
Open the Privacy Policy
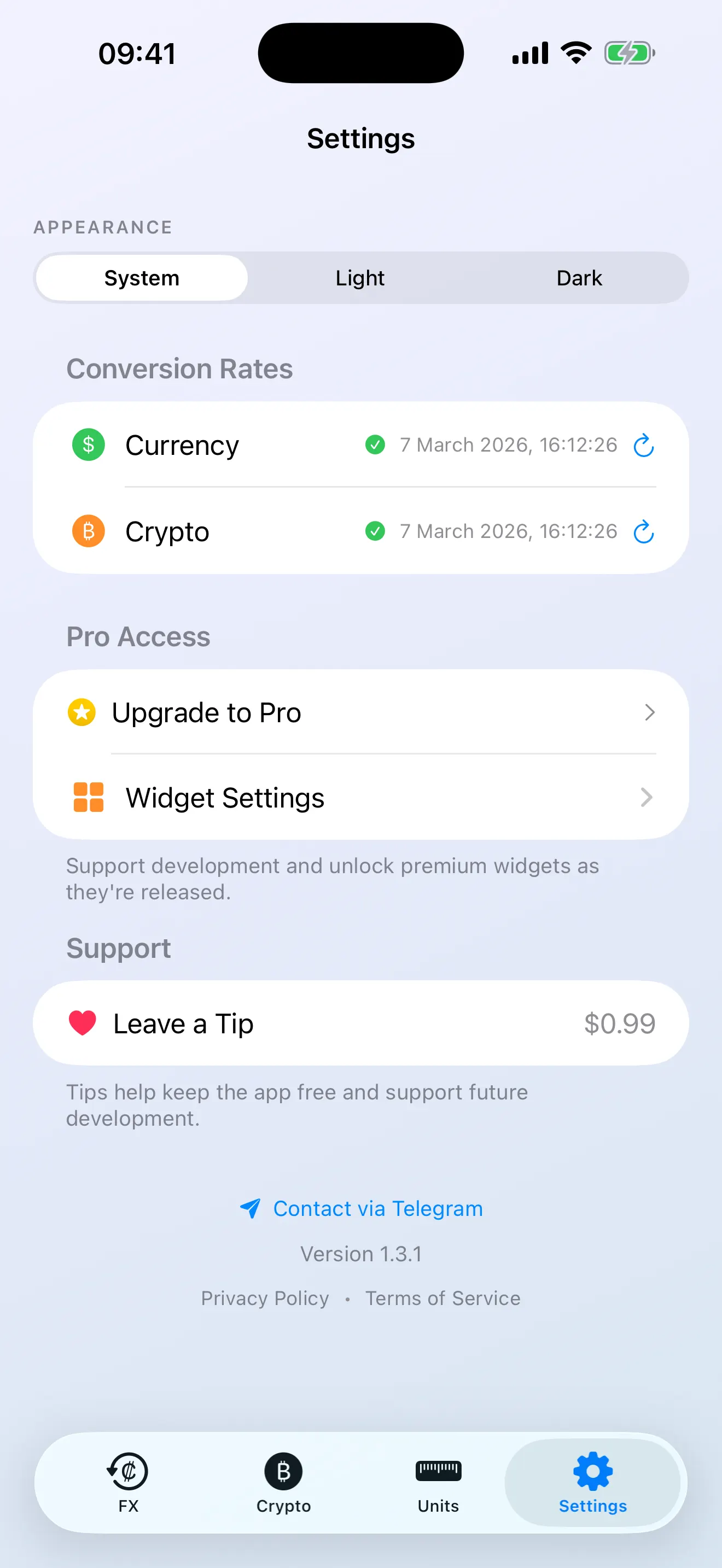click(264, 1298)
